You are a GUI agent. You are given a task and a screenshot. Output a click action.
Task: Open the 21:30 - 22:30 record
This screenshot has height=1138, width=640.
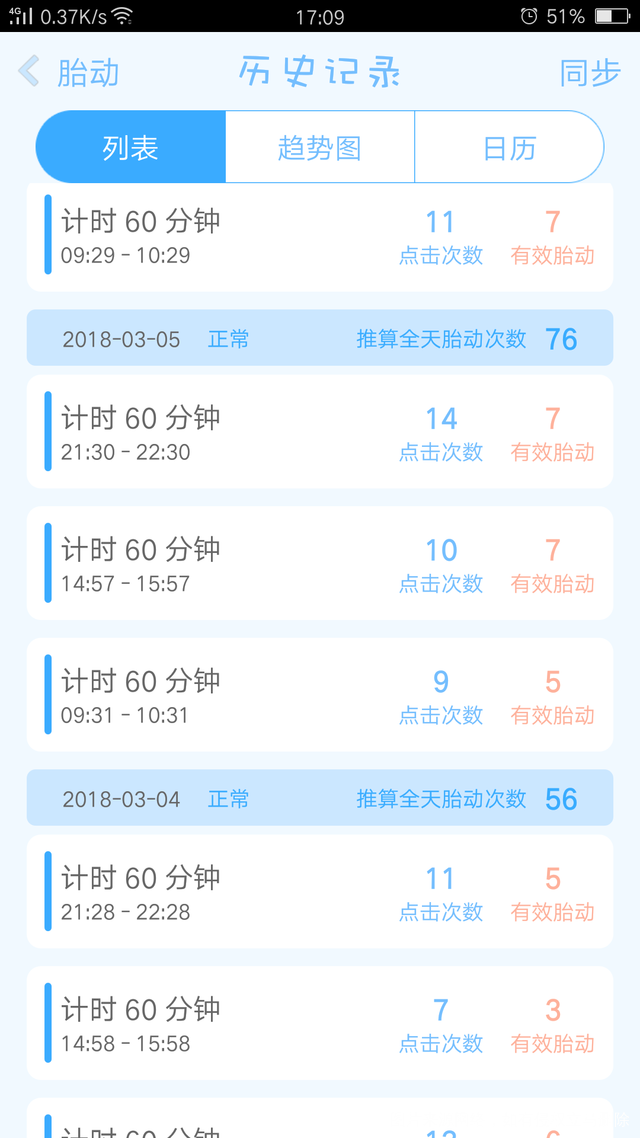pos(320,432)
